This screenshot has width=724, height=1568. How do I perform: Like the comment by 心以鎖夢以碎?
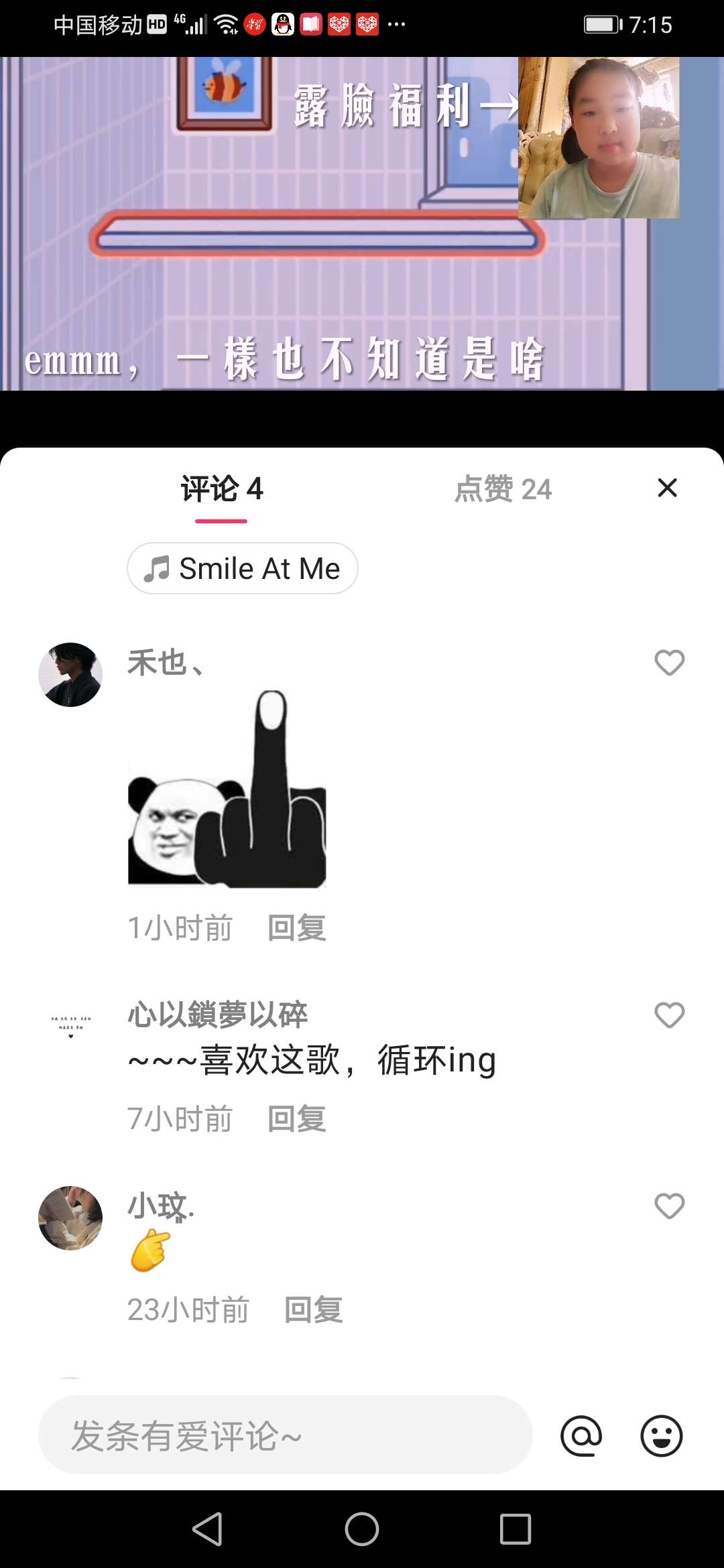[x=669, y=1015]
